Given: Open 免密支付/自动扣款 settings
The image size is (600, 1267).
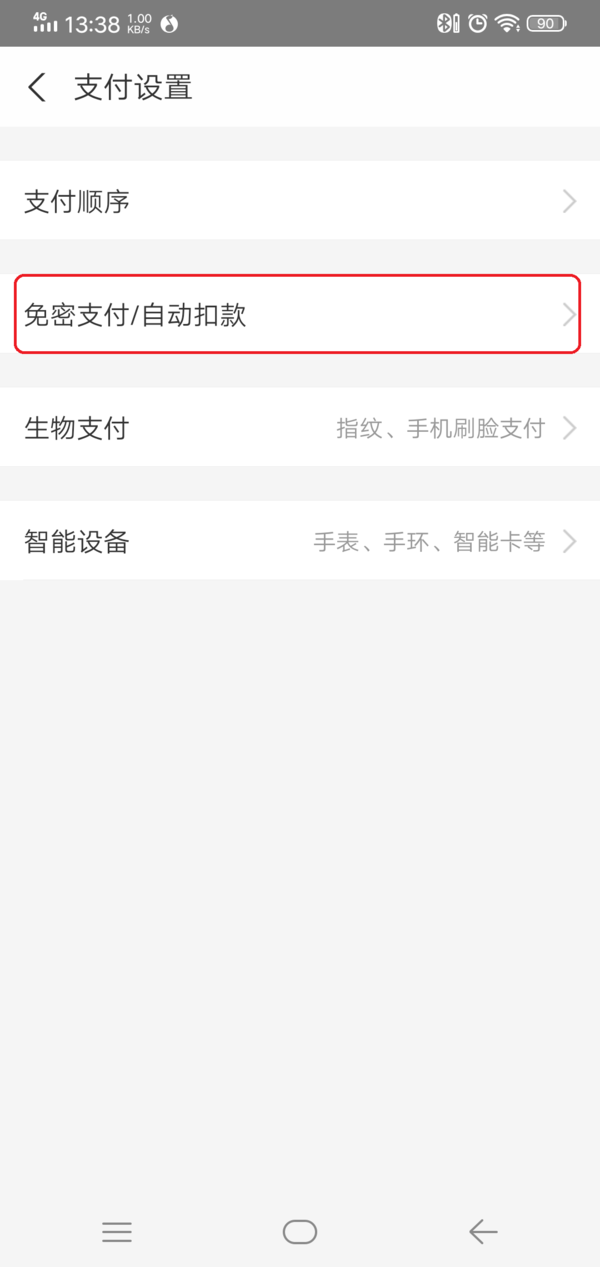Looking at the screenshot, I should 300,315.
